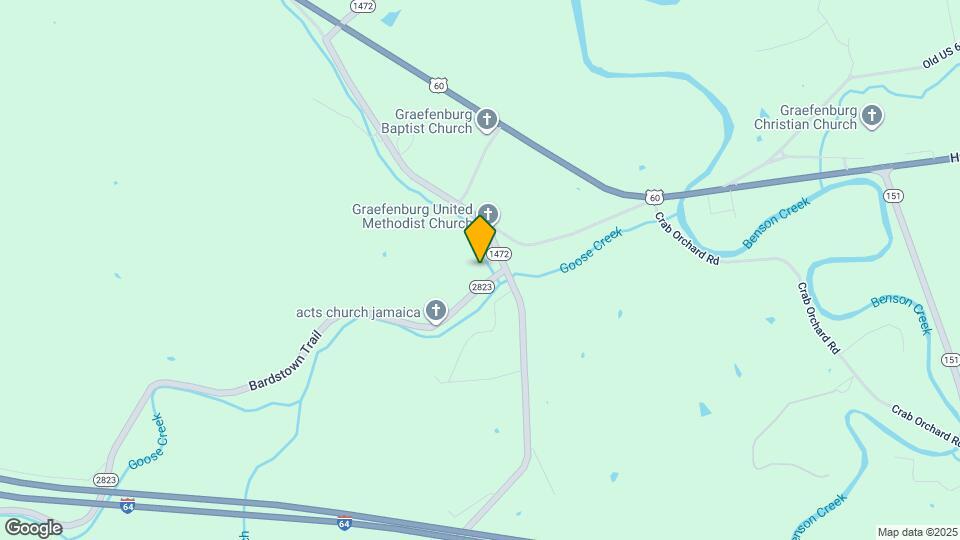Tap the orange location marker
960x540 pixels.
(480, 239)
